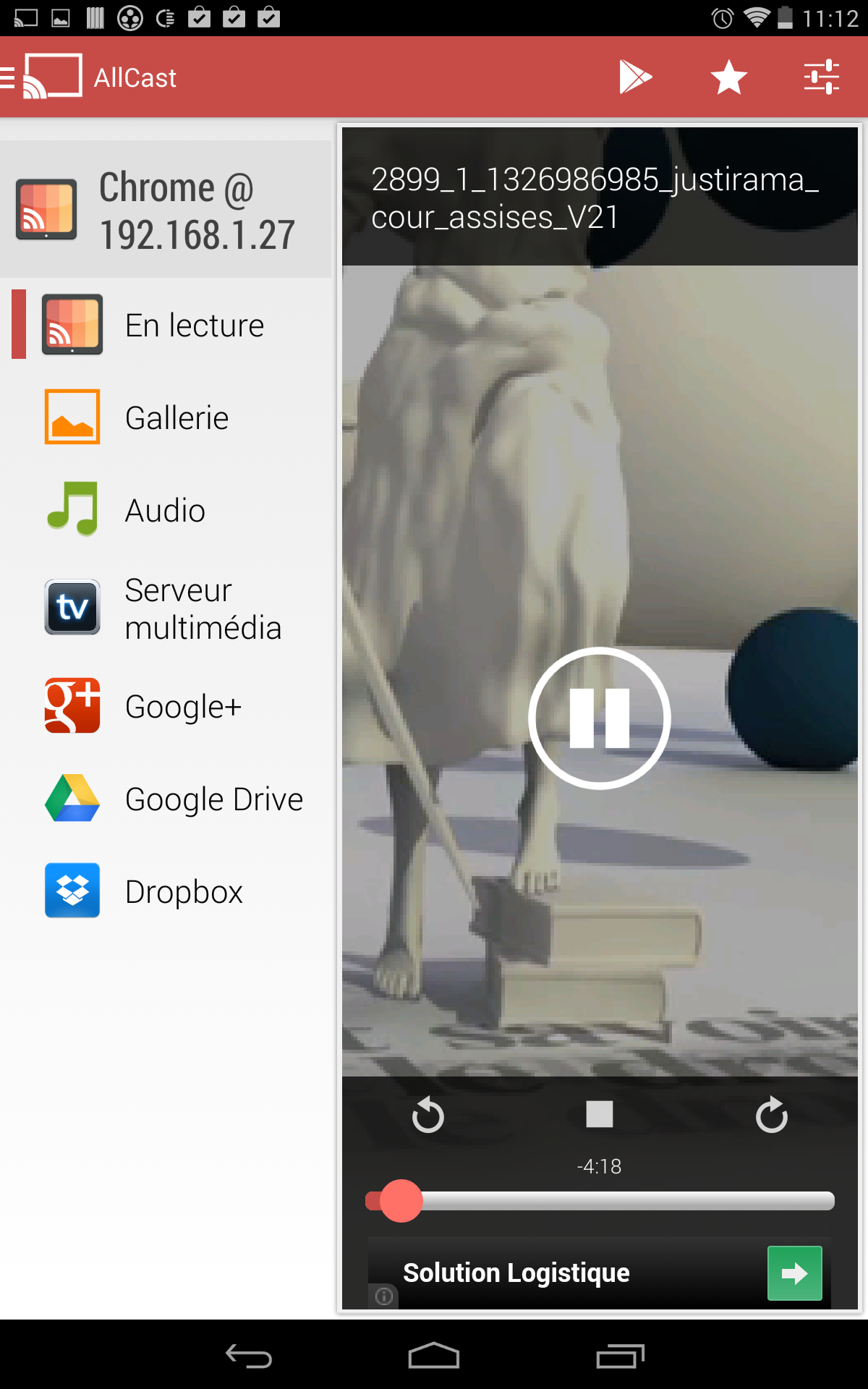
Task: Open Serveur multimédia
Action: 166,608
